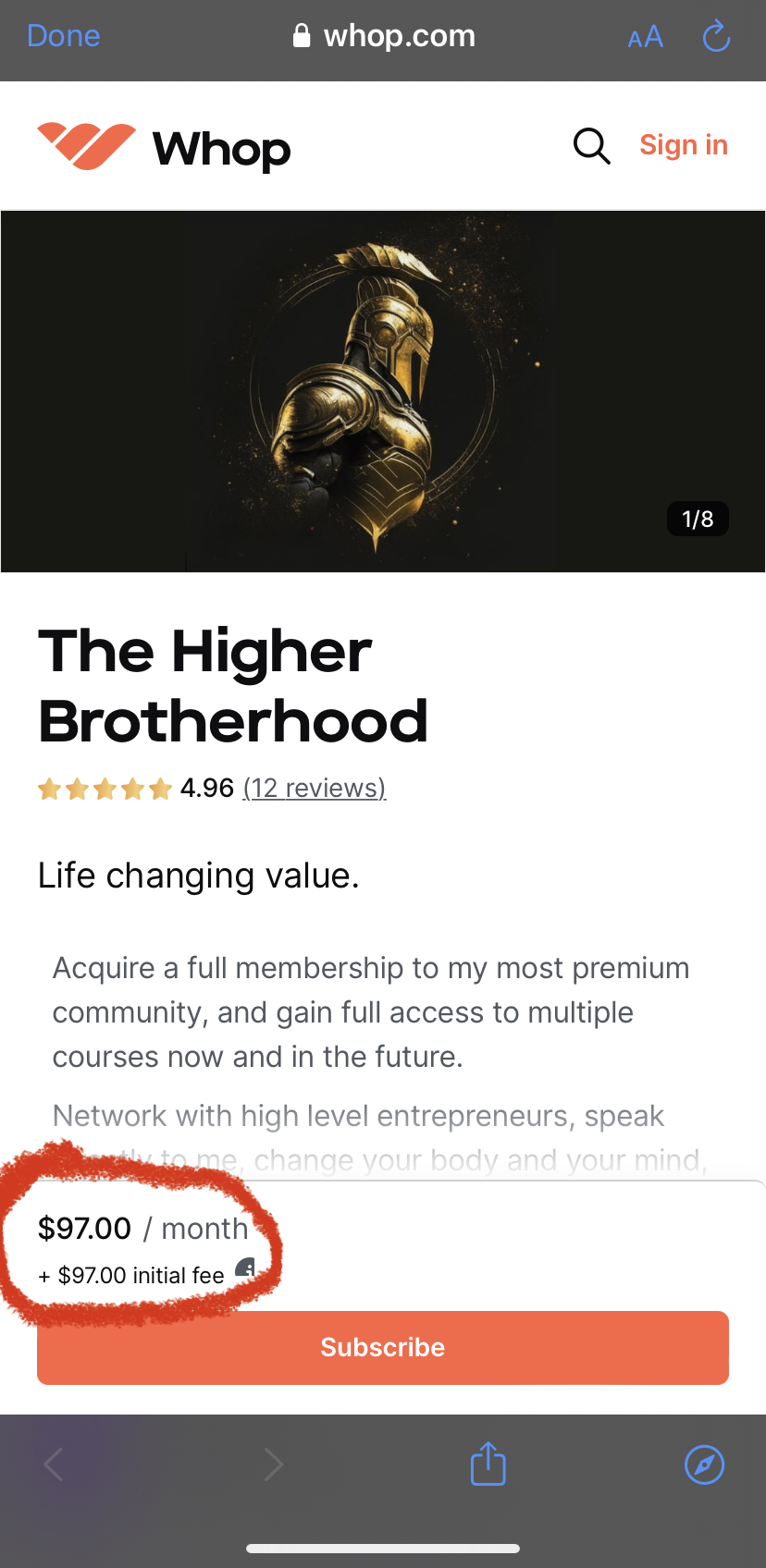Image resolution: width=766 pixels, height=1568 pixels.
Task: Open the search magnifier icon
Action: (x=591, y=146)
